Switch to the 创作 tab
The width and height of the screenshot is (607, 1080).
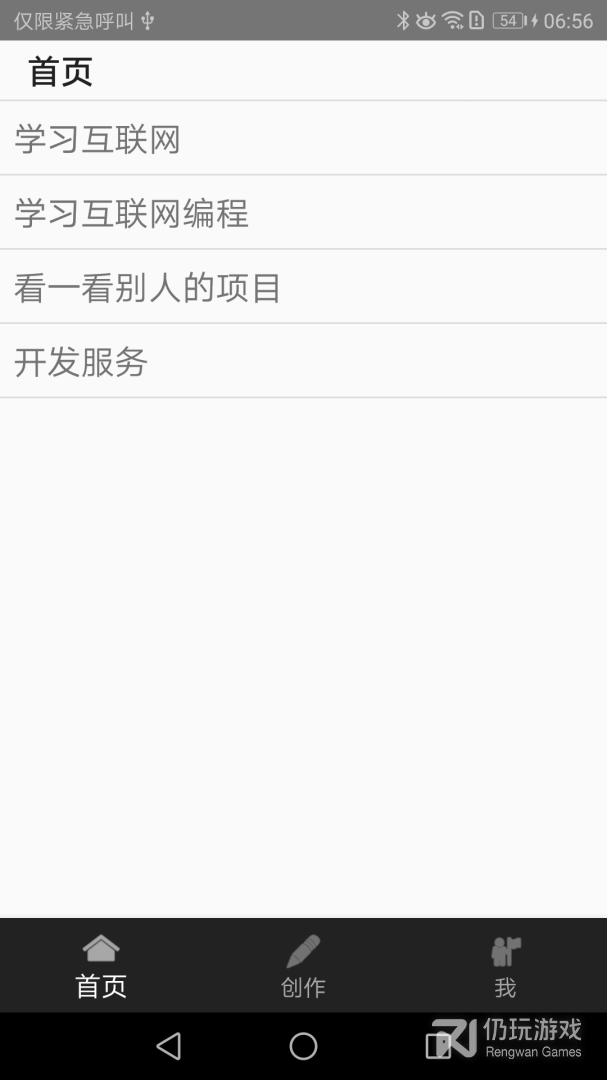(x=303, y=966)
